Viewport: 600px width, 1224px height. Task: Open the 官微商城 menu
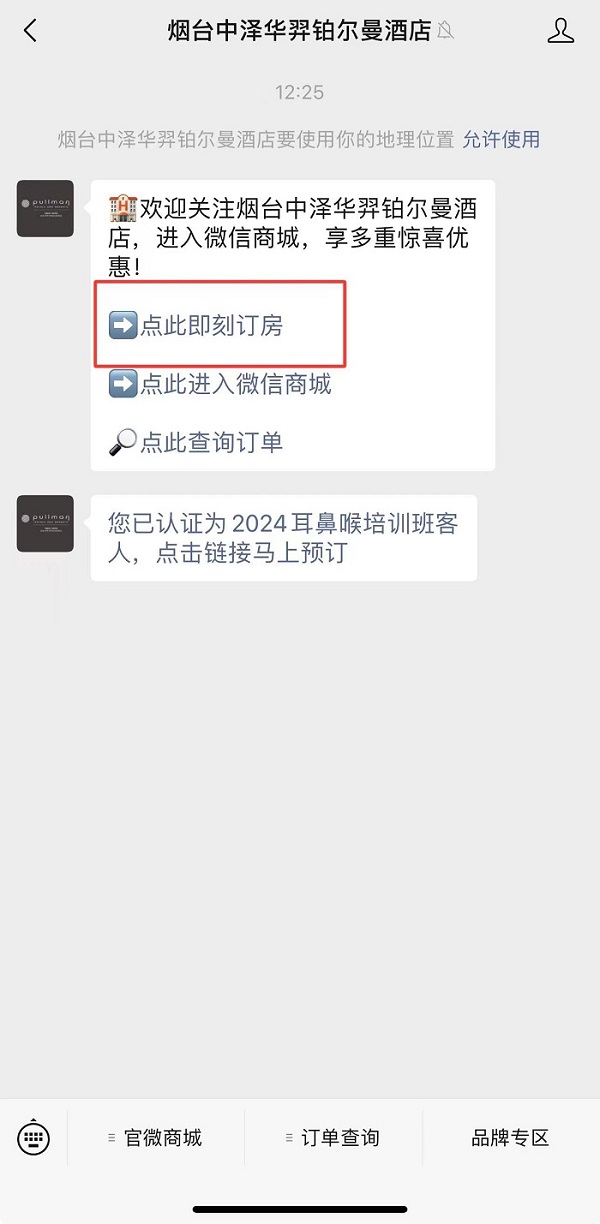(x=156, y=1138)
